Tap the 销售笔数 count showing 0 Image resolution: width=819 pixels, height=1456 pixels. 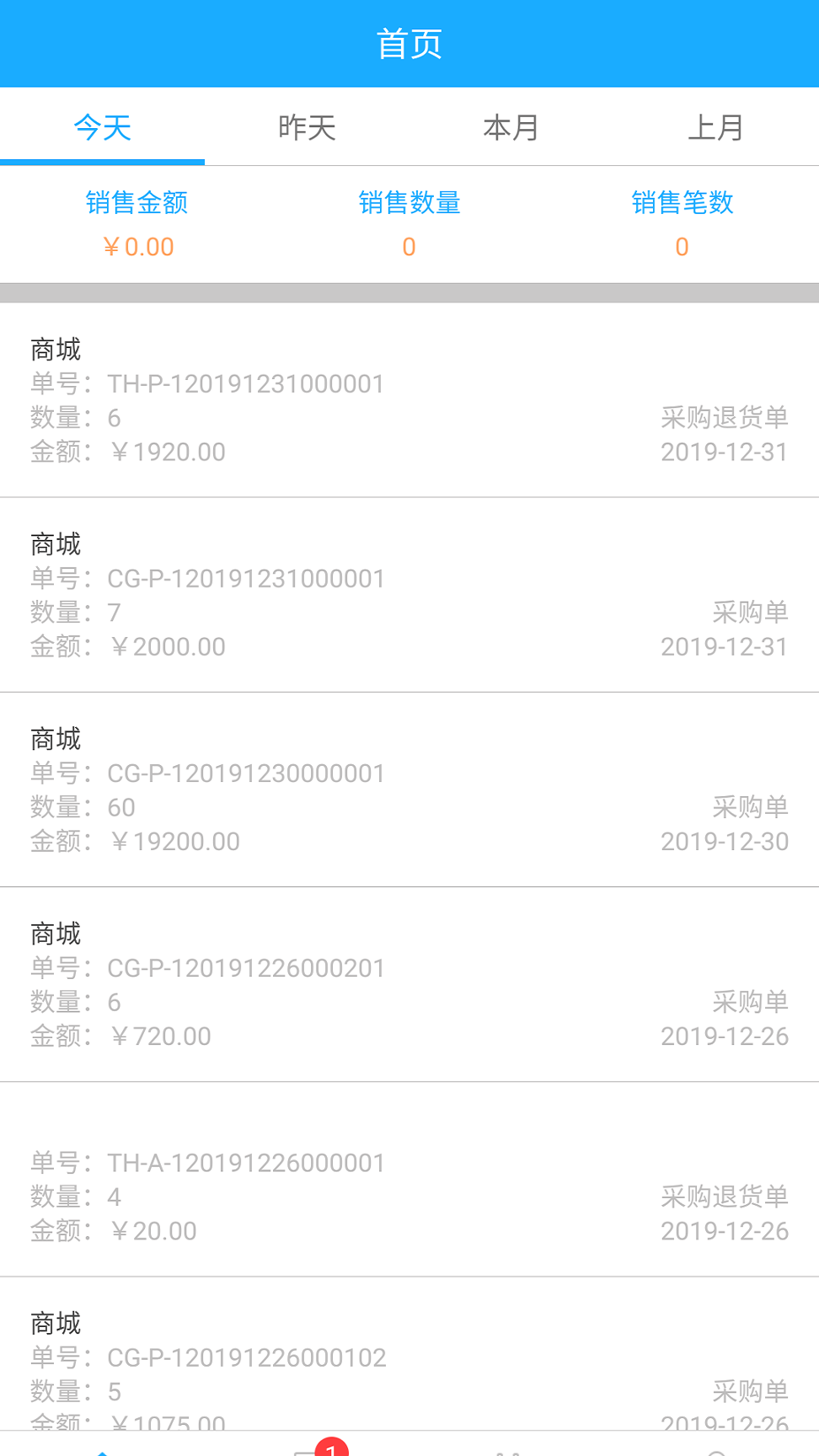coord(682,246)
